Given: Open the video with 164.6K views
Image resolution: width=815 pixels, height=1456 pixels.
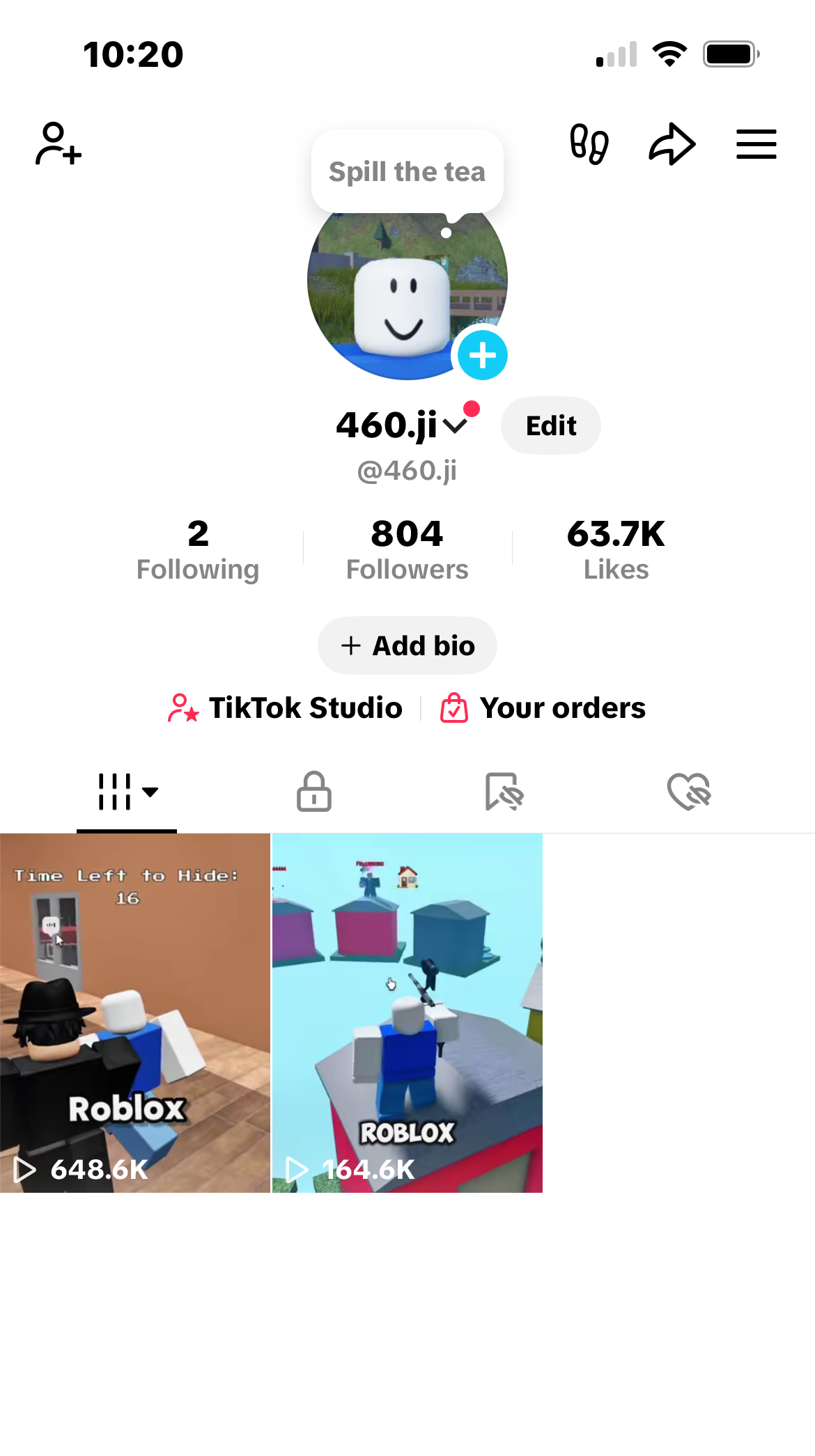Looking at the screenshot, I should coord(407,1013).
